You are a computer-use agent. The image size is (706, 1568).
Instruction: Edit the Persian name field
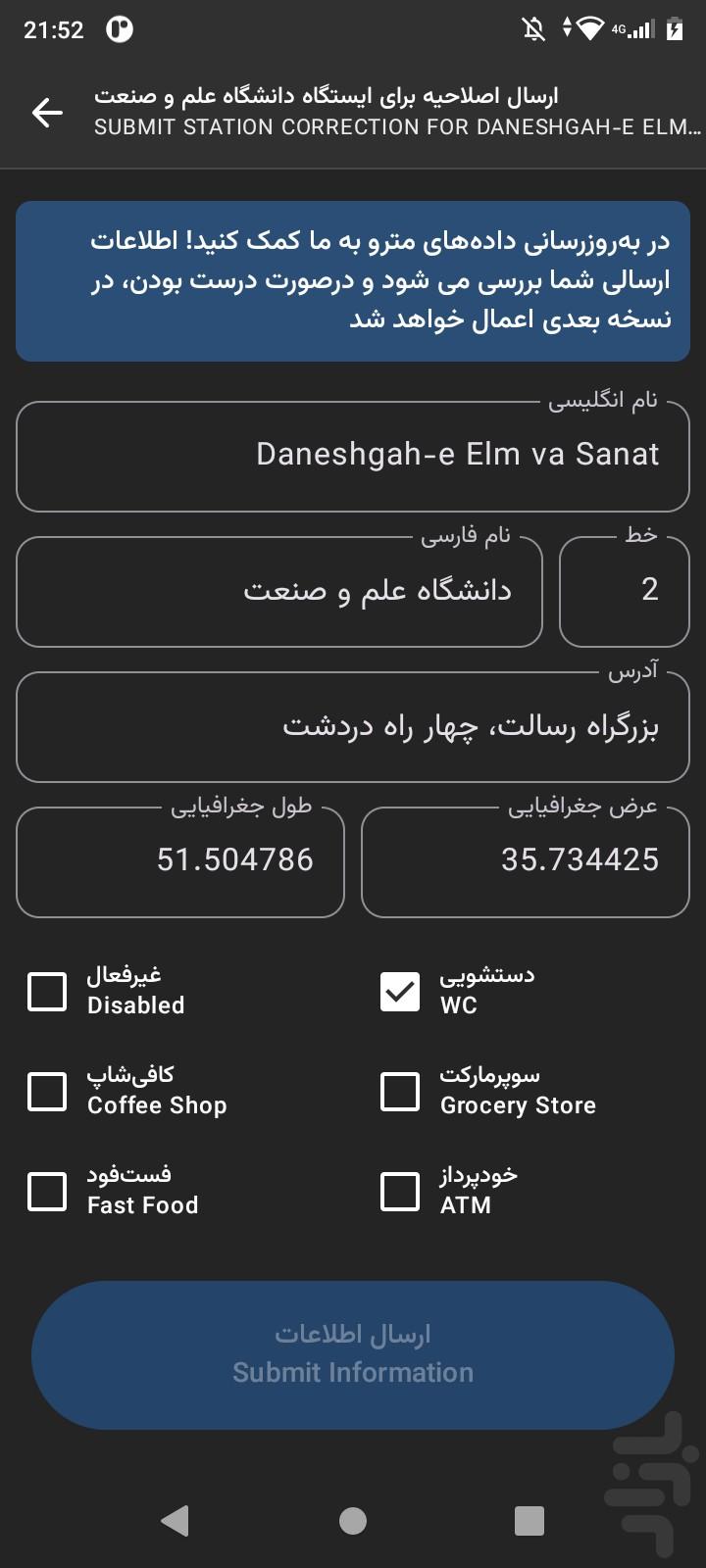click(279, 591)
